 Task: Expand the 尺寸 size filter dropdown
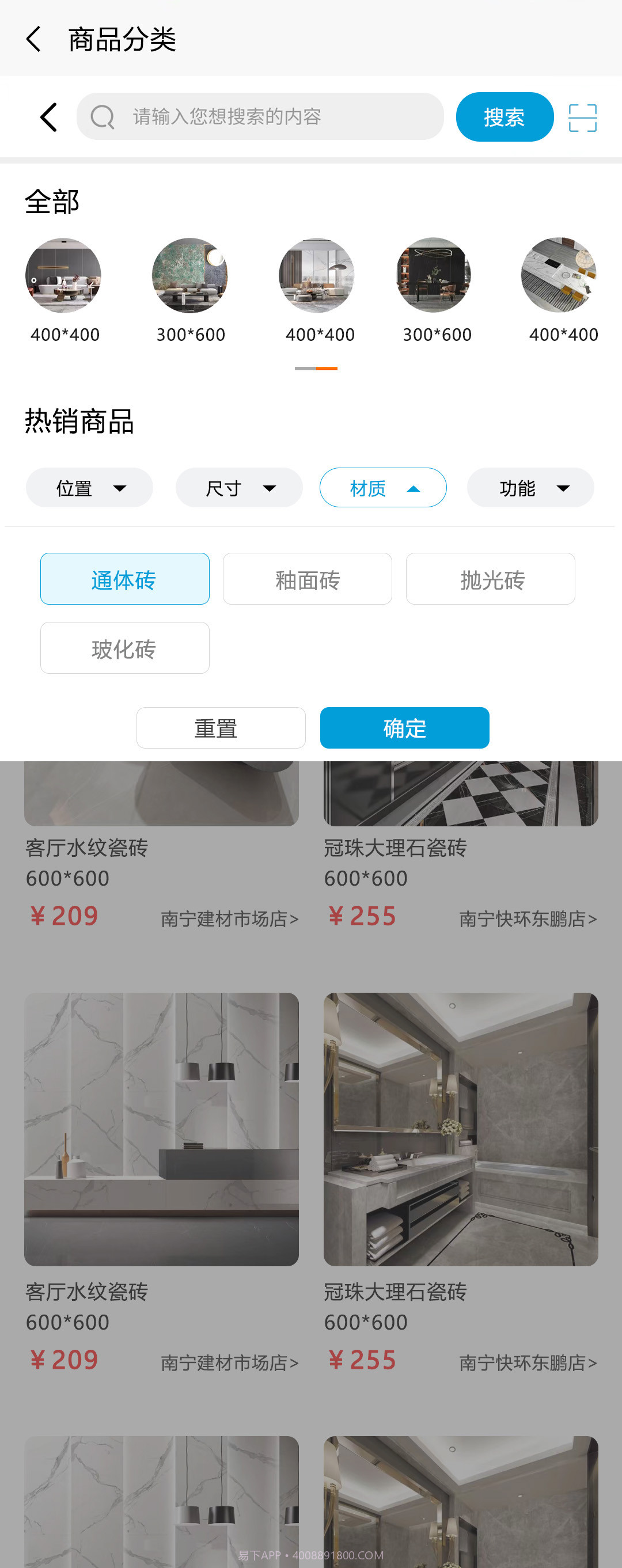pos(238,488)
